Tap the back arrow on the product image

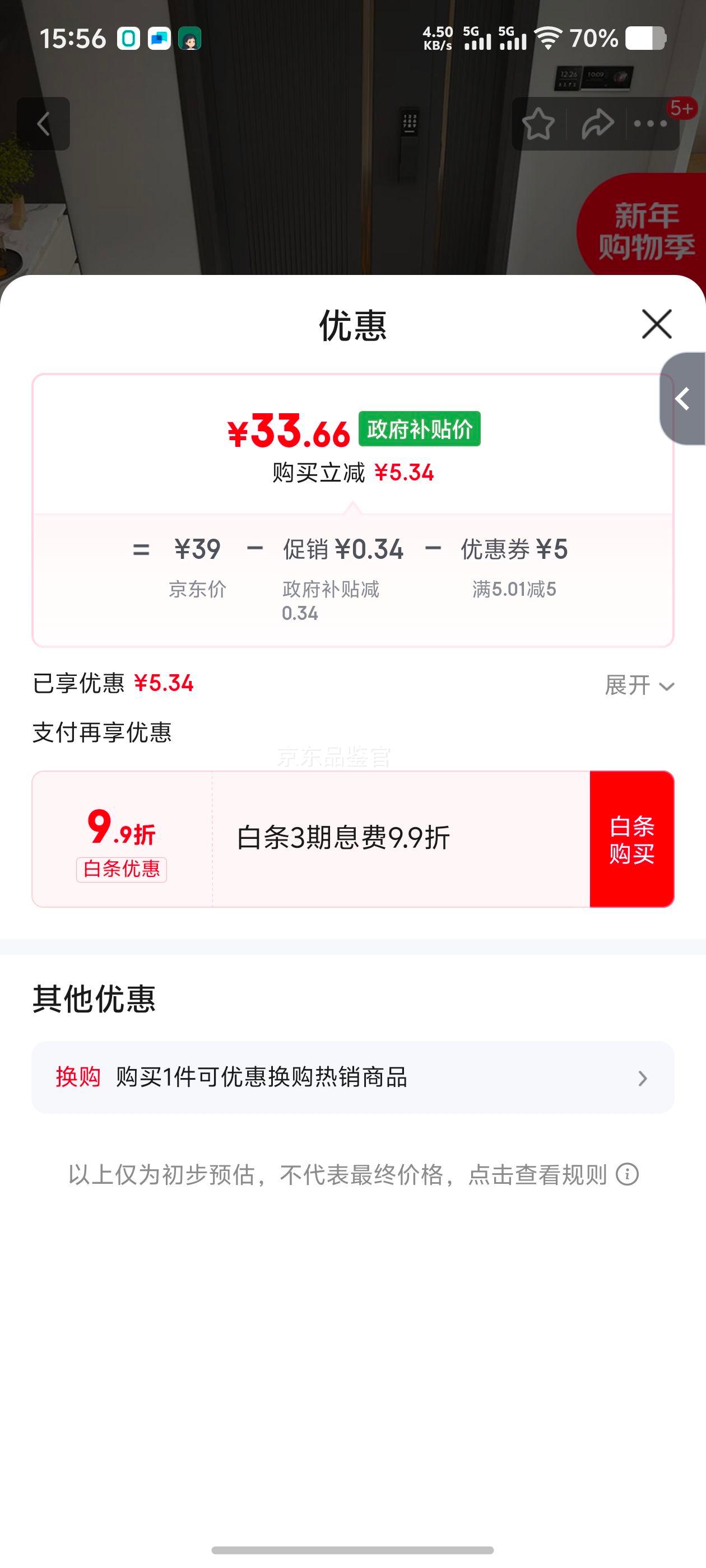coord(44,123)
